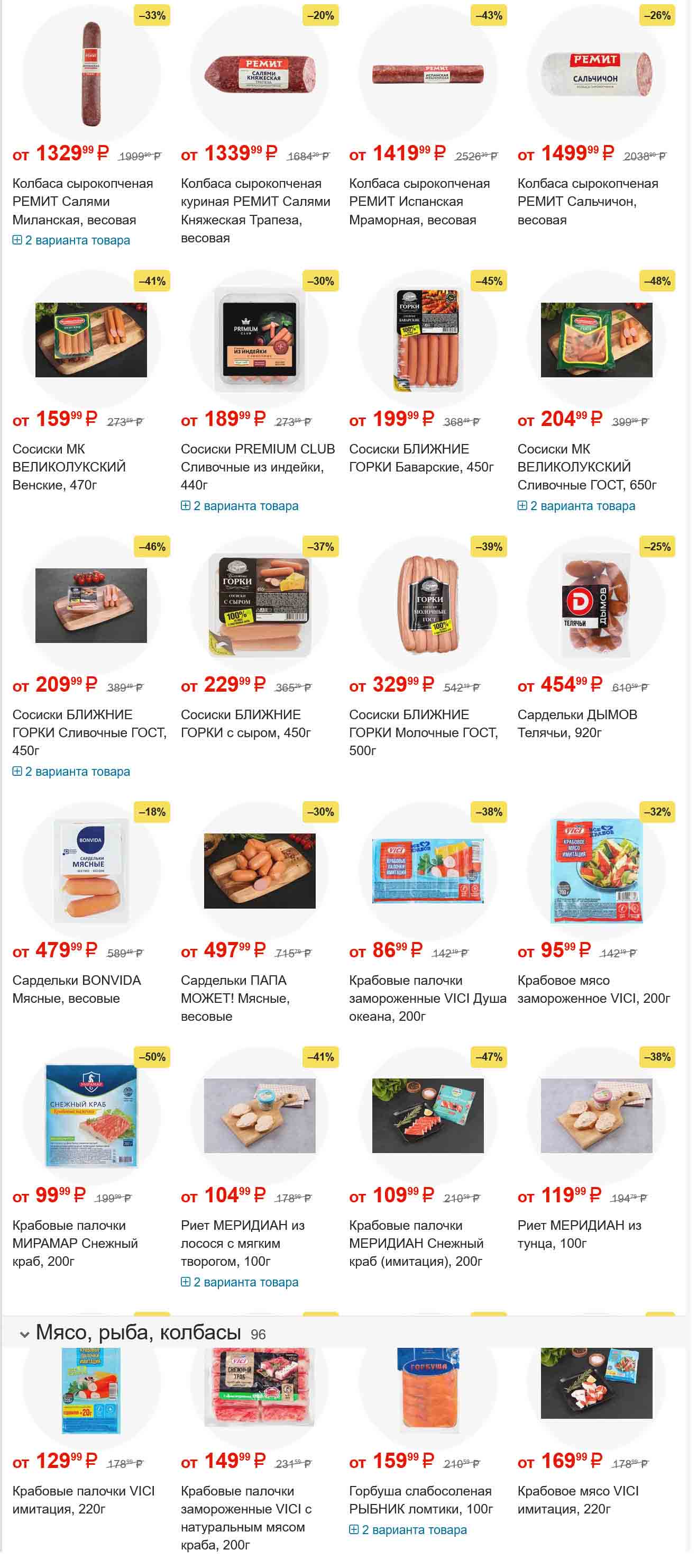Expand variants for ВЕЛИКОЛУКСКИЙ Сливочные ГОСТ
Image resolution: width=697 pixels, height=1568 pixels.
[576, 506]
